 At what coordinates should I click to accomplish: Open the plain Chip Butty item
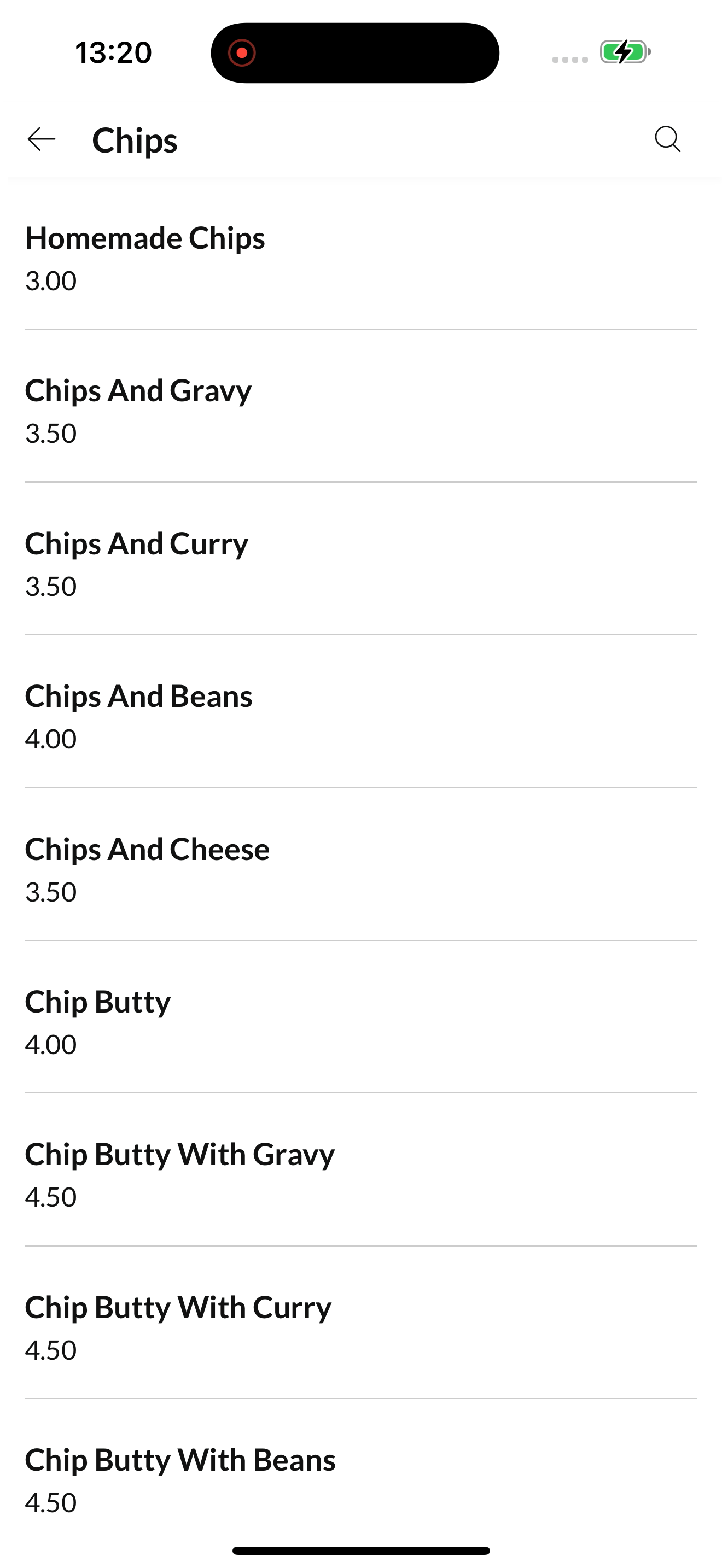click(x=361, y=1021)
